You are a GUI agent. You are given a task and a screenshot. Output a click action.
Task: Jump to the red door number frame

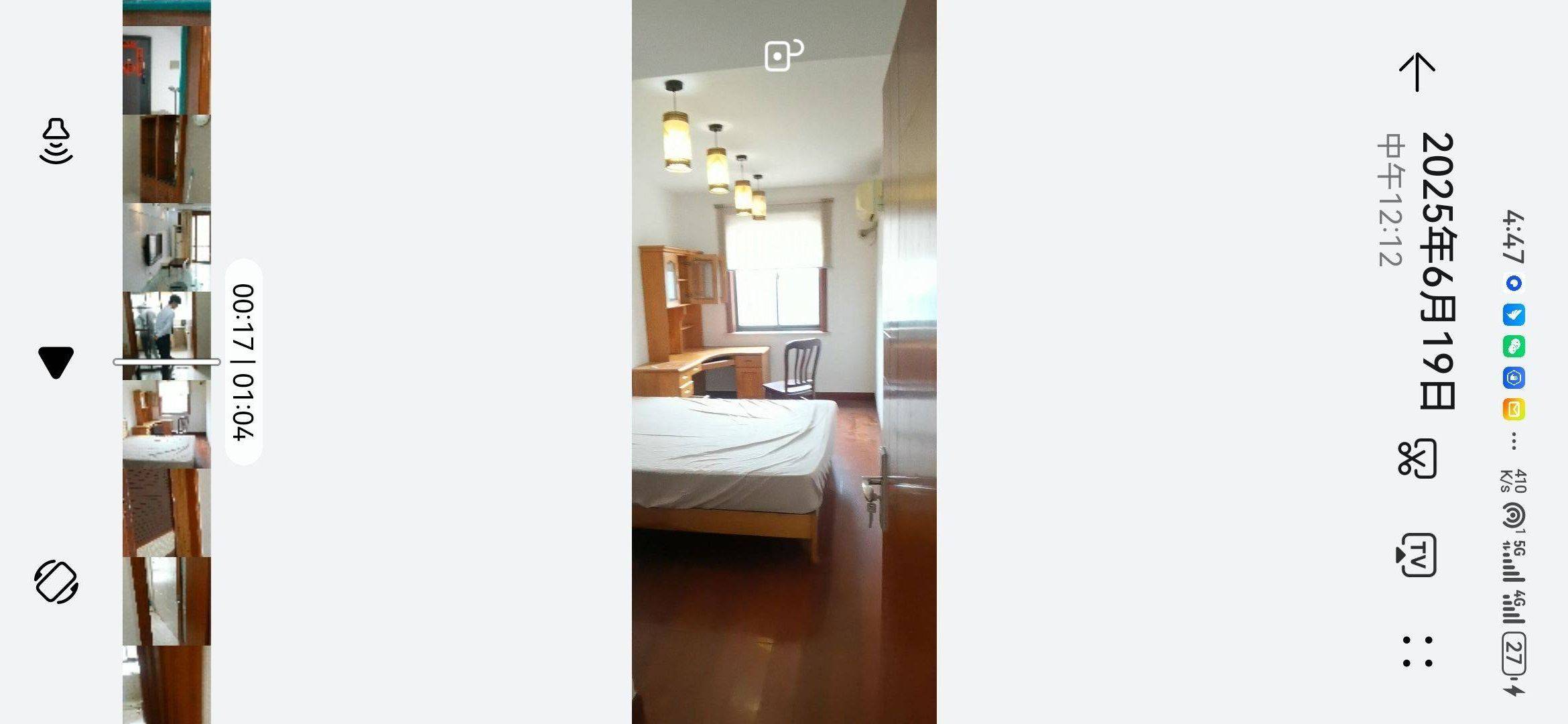166,70
